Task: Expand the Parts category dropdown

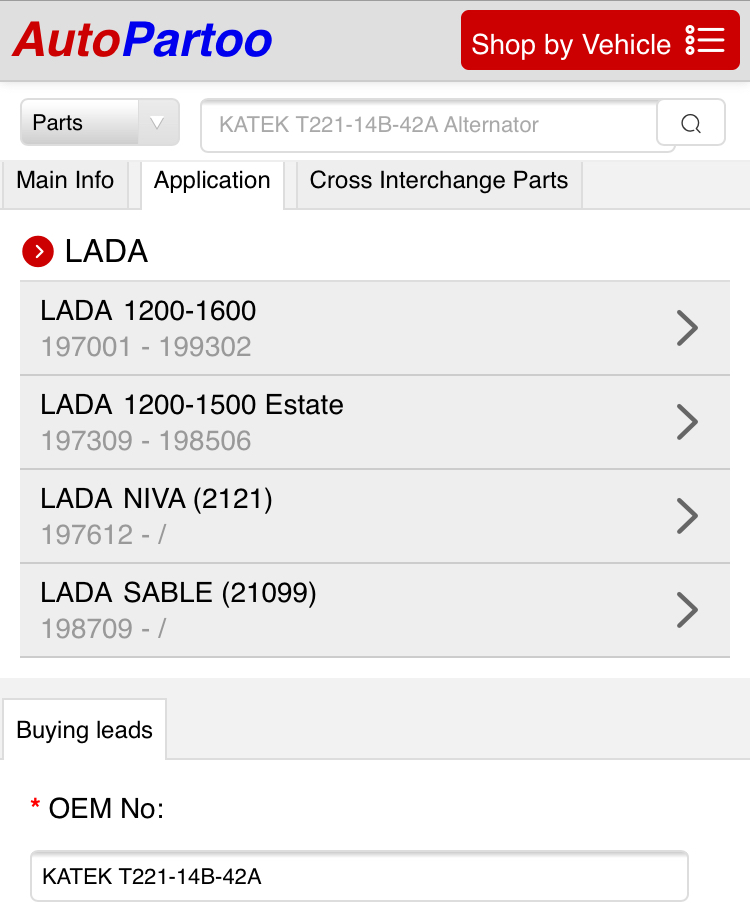Action: click(99, 123)
